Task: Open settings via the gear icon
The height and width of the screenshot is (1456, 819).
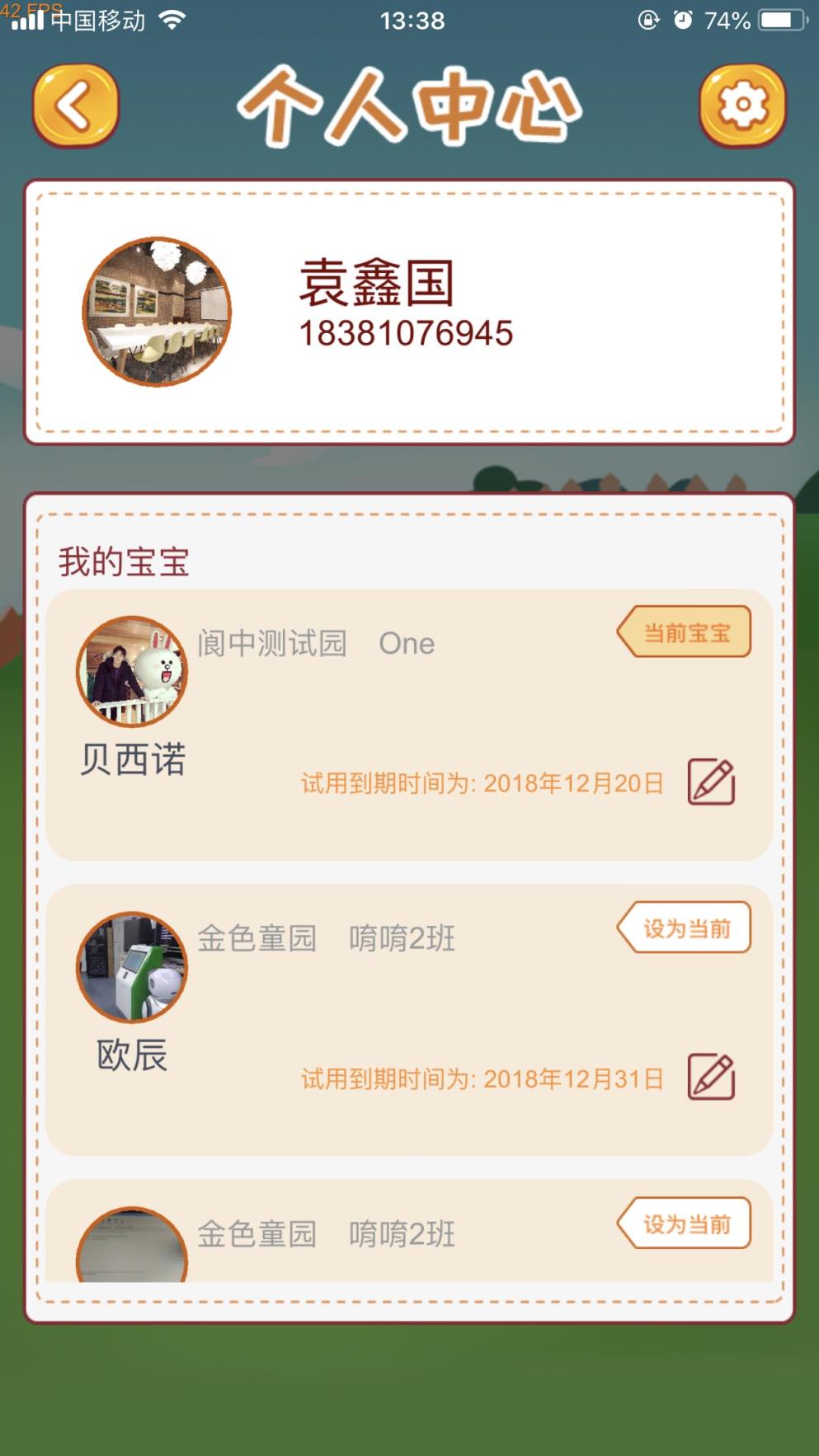Action: click(x=741, y=106)
